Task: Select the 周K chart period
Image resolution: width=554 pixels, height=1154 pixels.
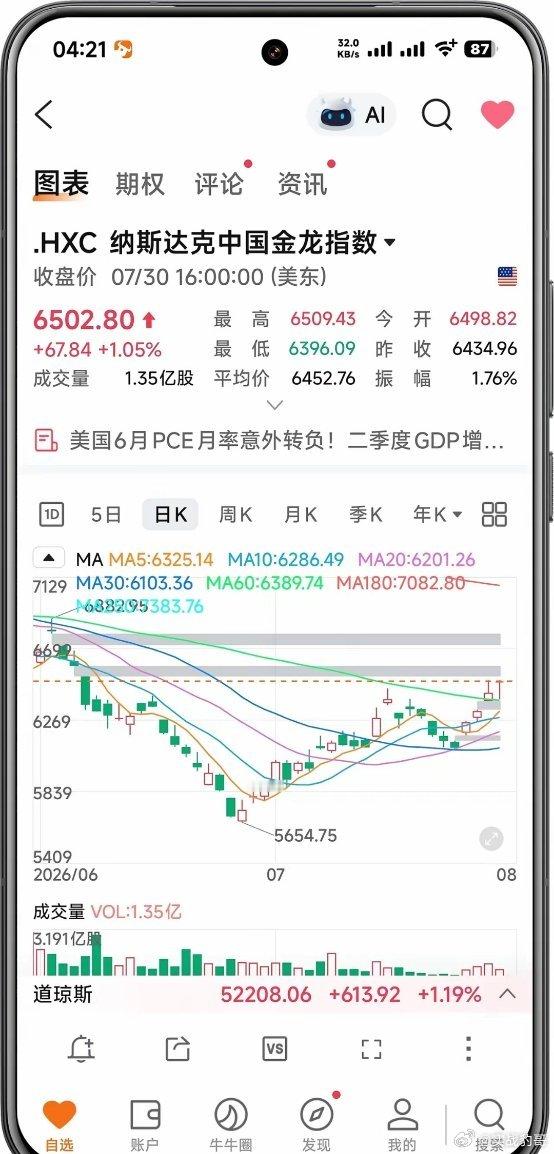Action: [x=235, y=514]
